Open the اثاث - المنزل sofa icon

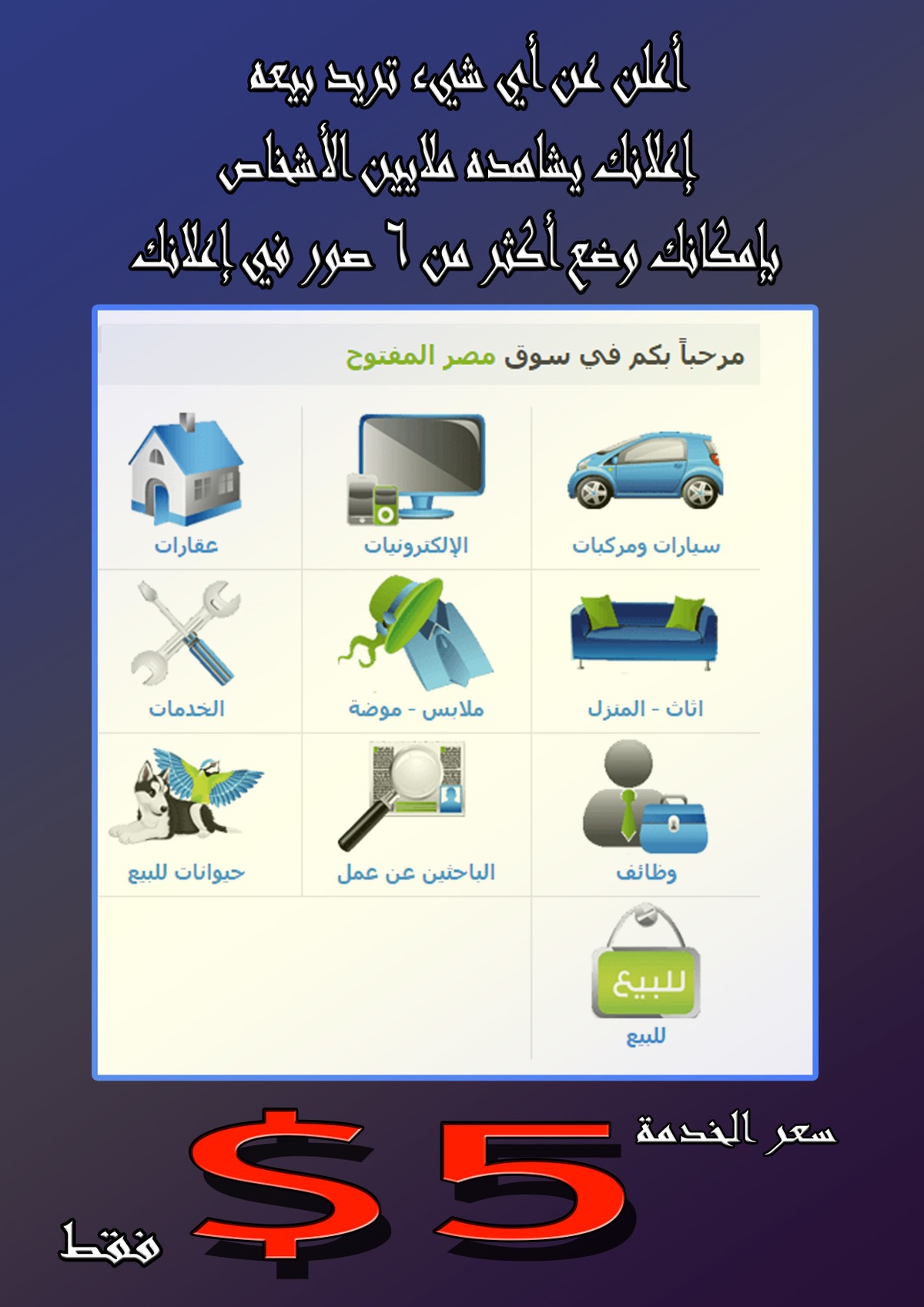coord(645,632)
